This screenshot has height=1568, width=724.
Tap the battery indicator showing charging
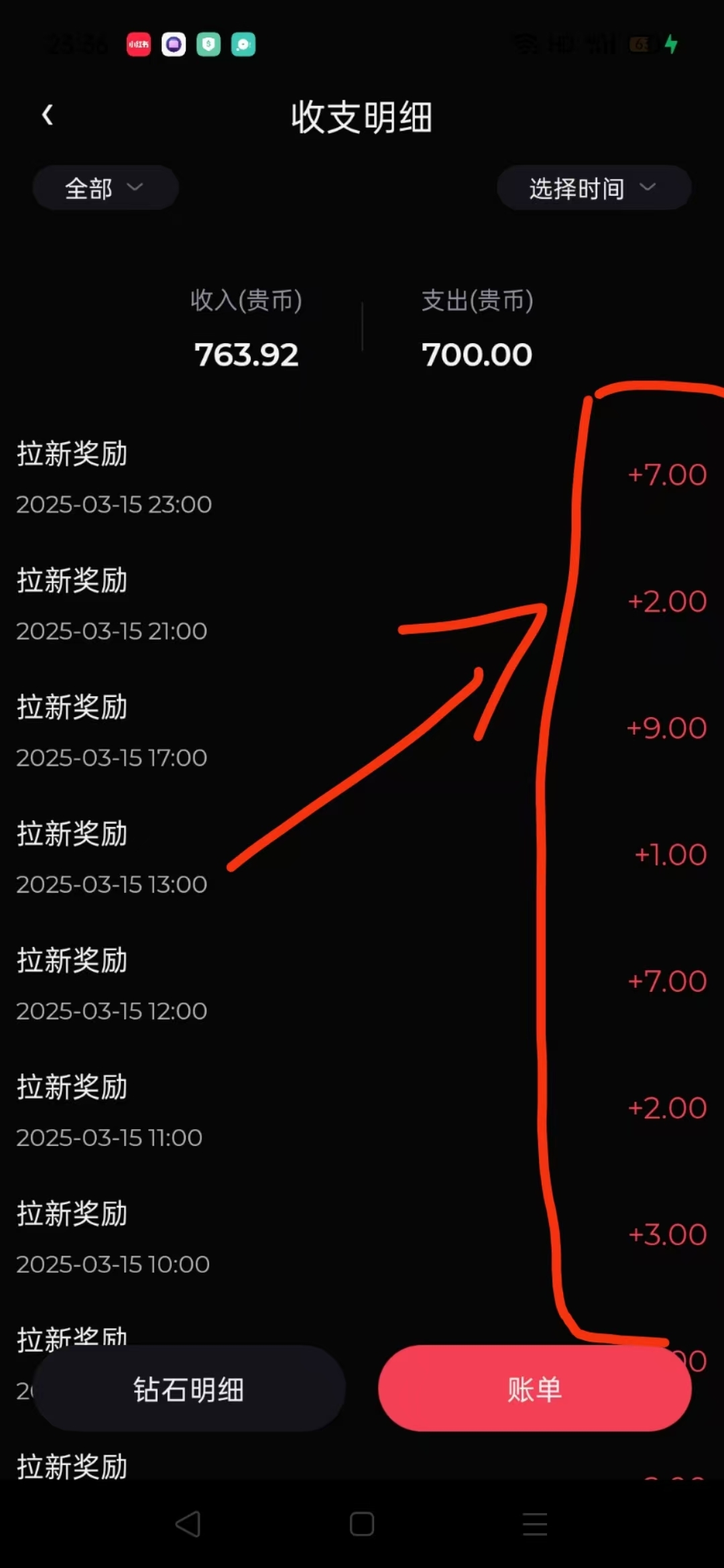coord(644,44)
